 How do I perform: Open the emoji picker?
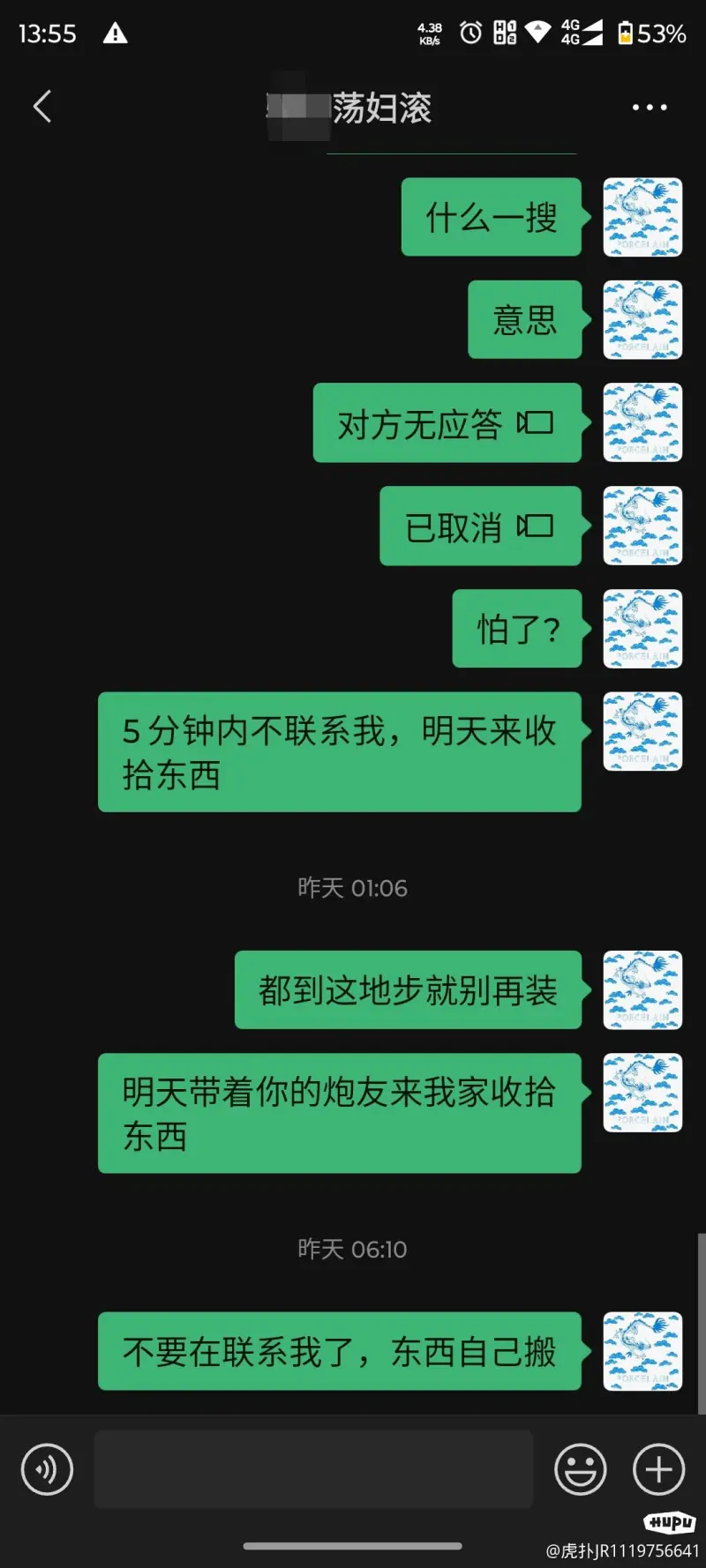click(x=580, y=1469)
